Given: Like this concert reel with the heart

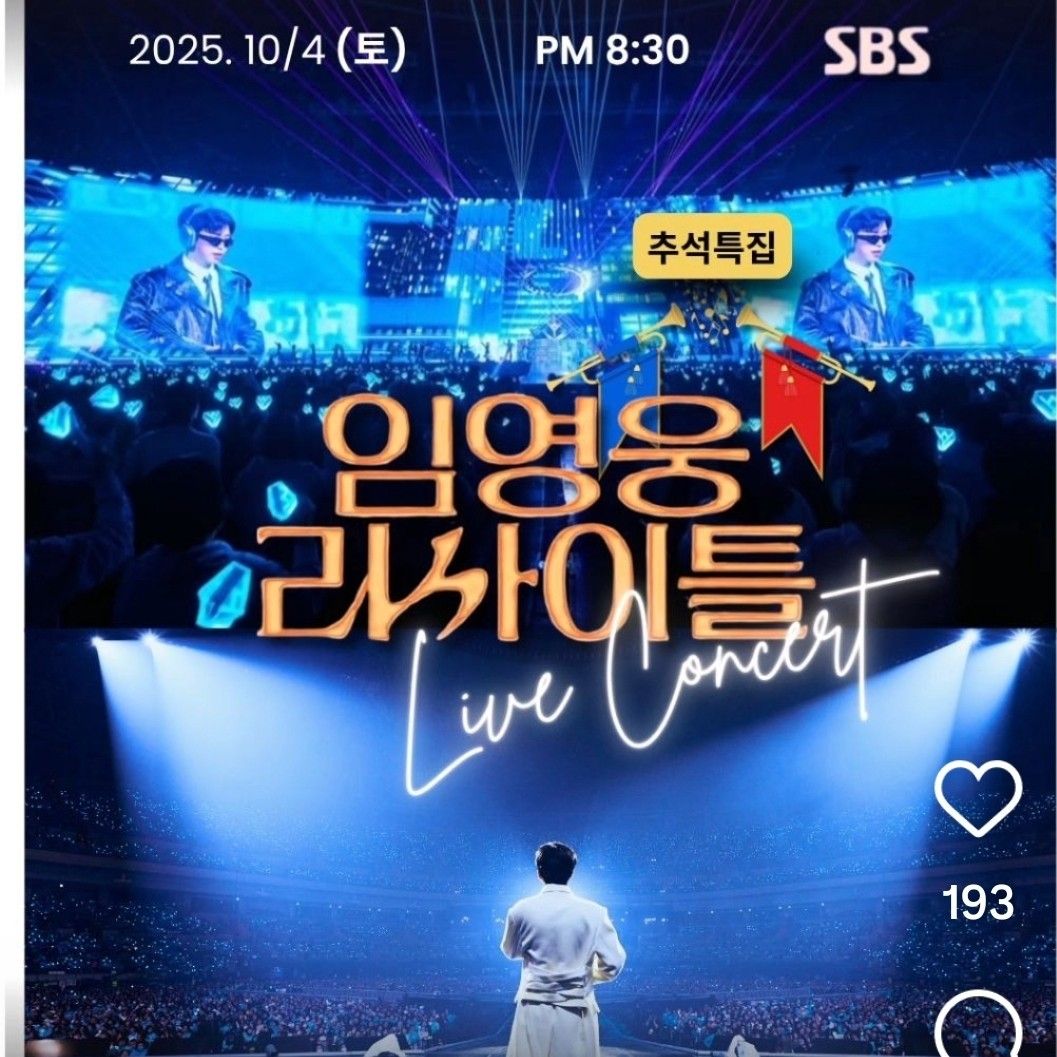Looking at the screenshot, I should [978, 798].
